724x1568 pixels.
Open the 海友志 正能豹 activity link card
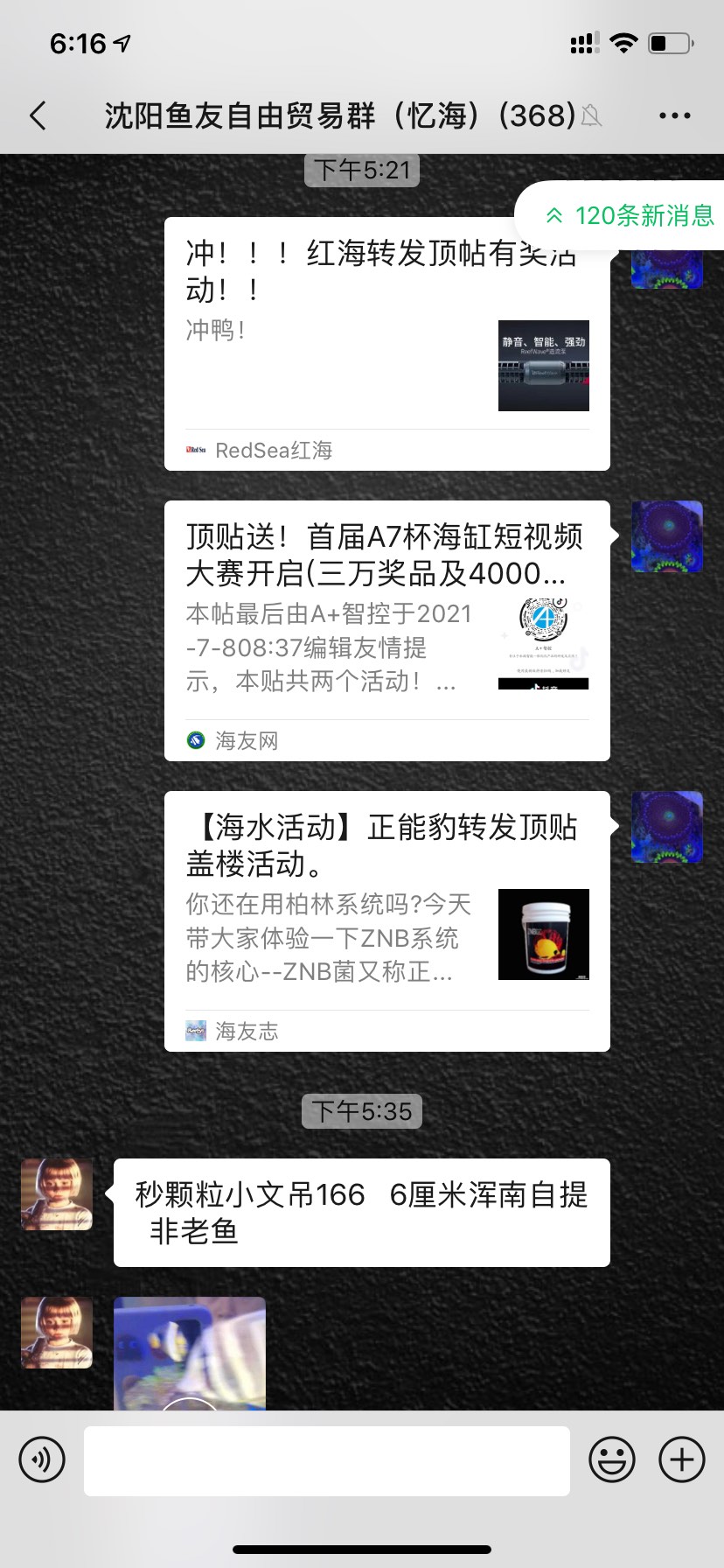pyautogui.click(x=386, y=920)
